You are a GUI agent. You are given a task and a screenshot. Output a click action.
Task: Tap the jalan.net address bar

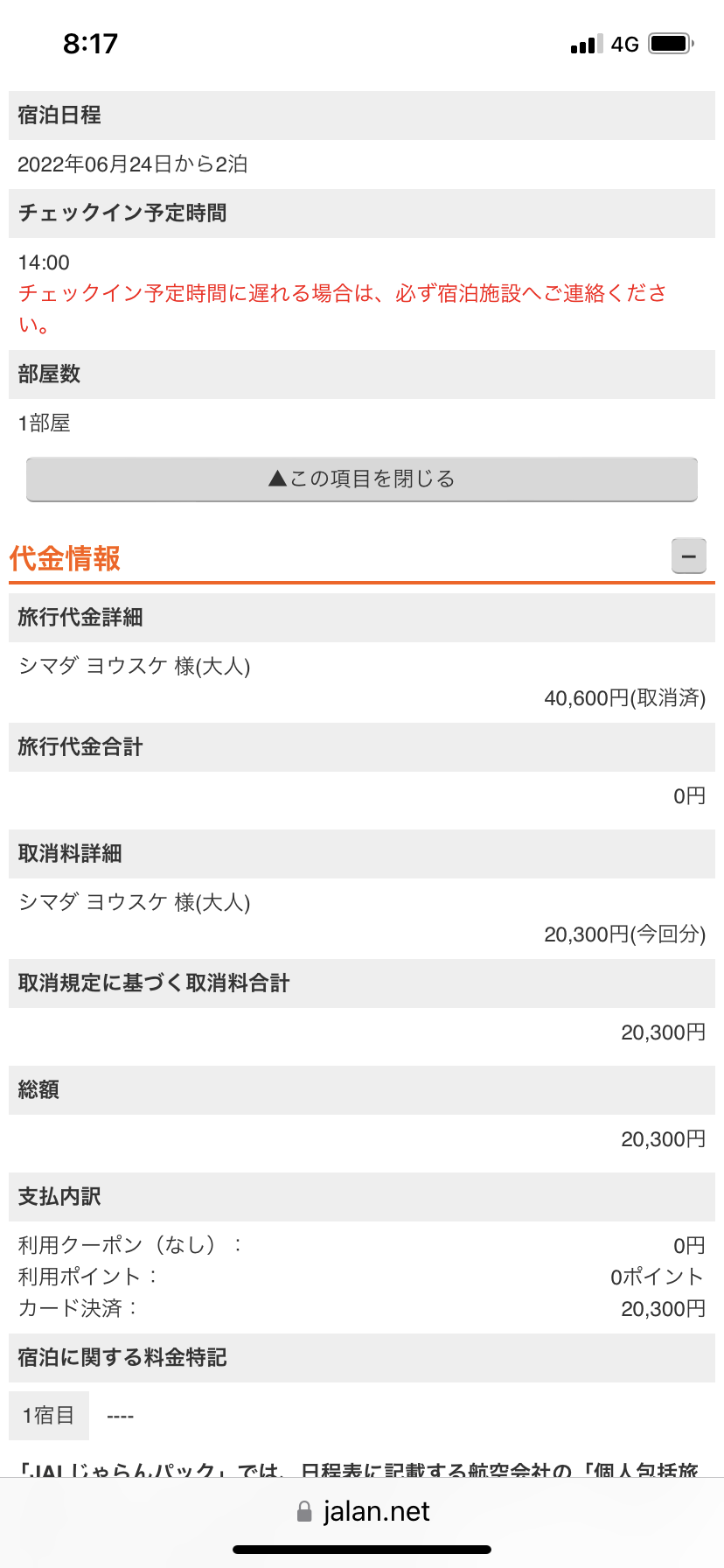[362, 1511]
